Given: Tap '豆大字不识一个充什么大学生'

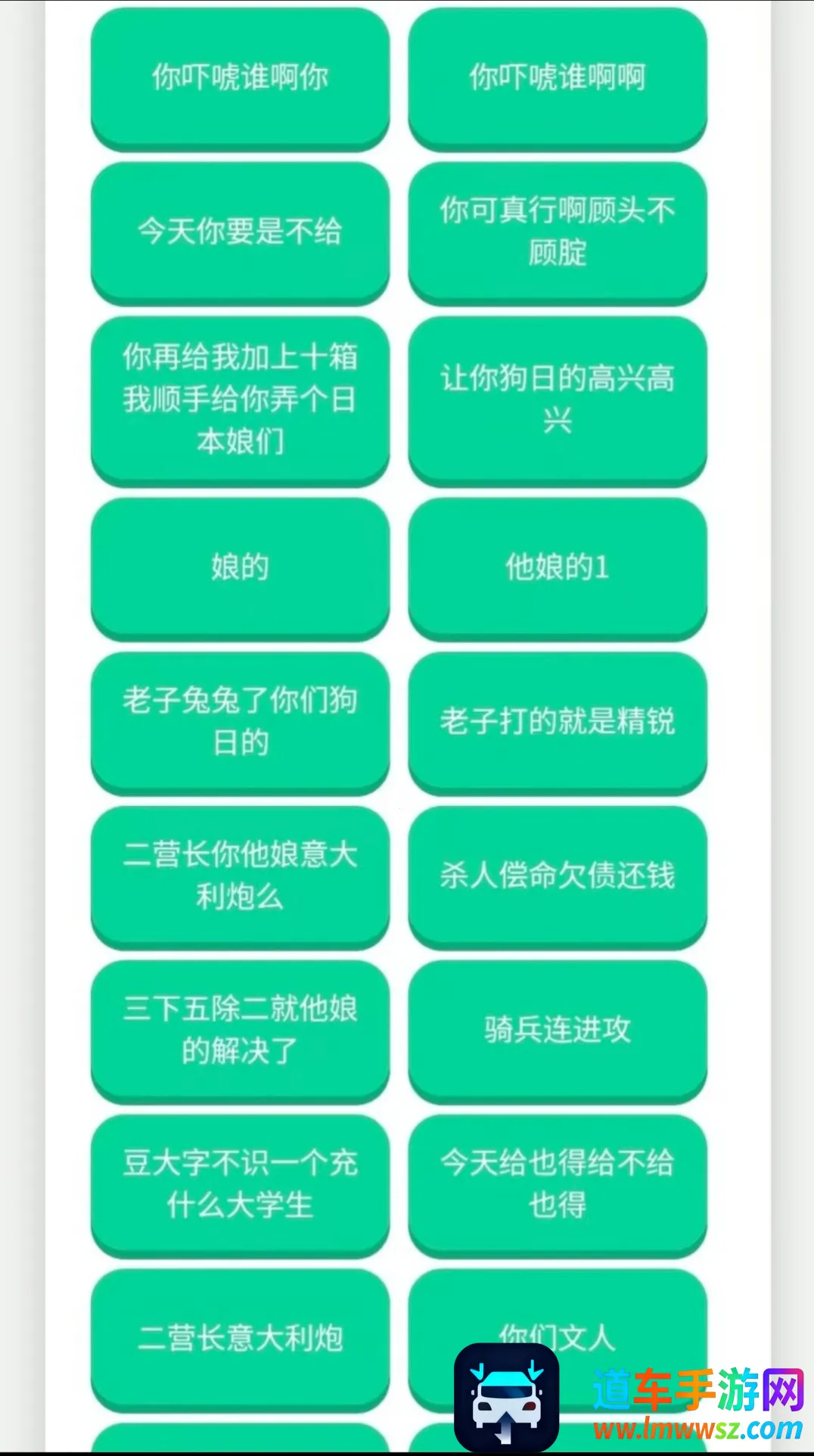Looking at the screenshot, I should (240, 1184).
